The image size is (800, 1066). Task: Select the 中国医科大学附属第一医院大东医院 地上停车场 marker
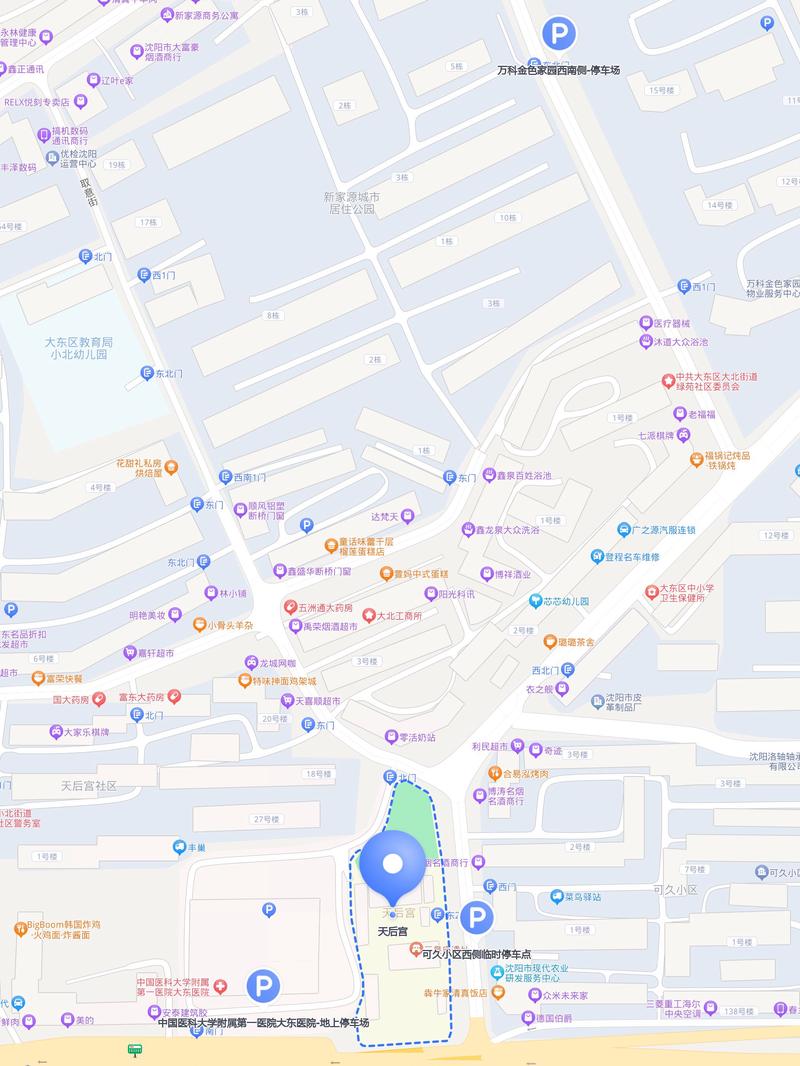tap(263, 986)
